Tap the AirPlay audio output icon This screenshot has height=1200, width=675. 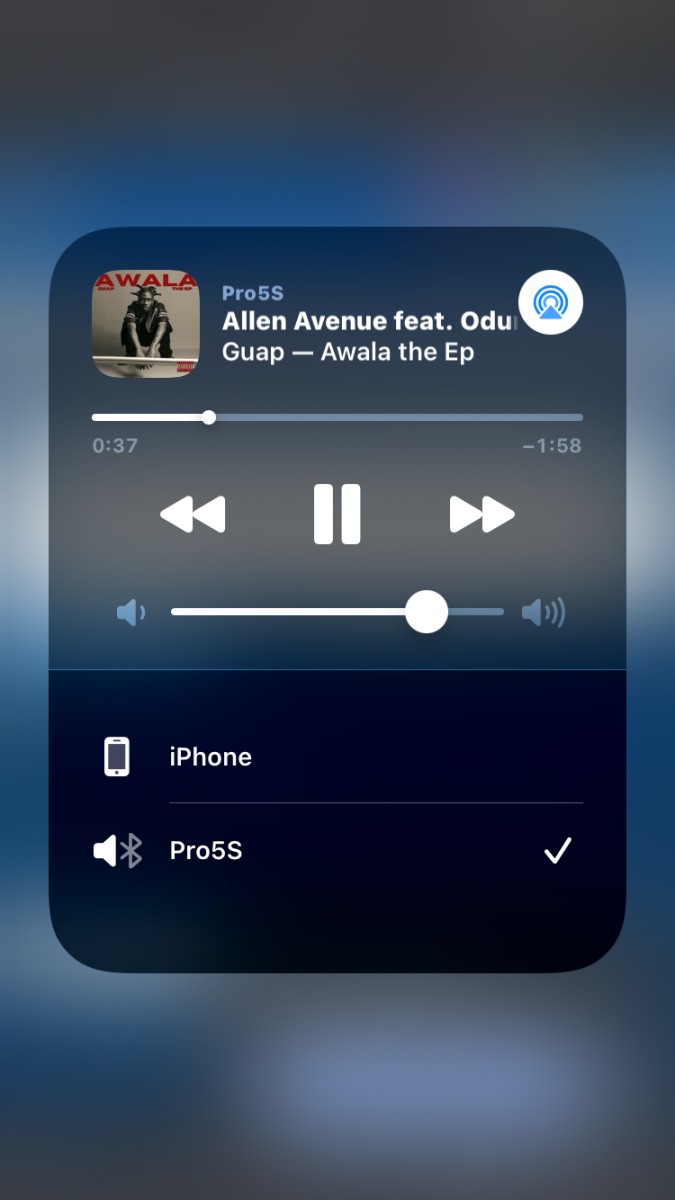[550, 301]
